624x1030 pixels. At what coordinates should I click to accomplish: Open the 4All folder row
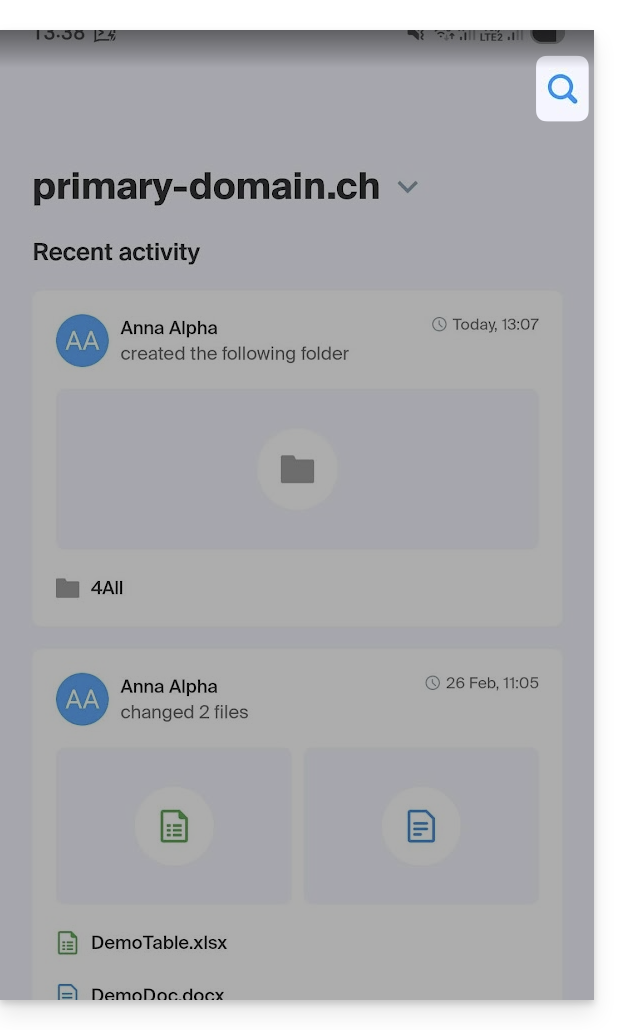[x=106, y=588]
